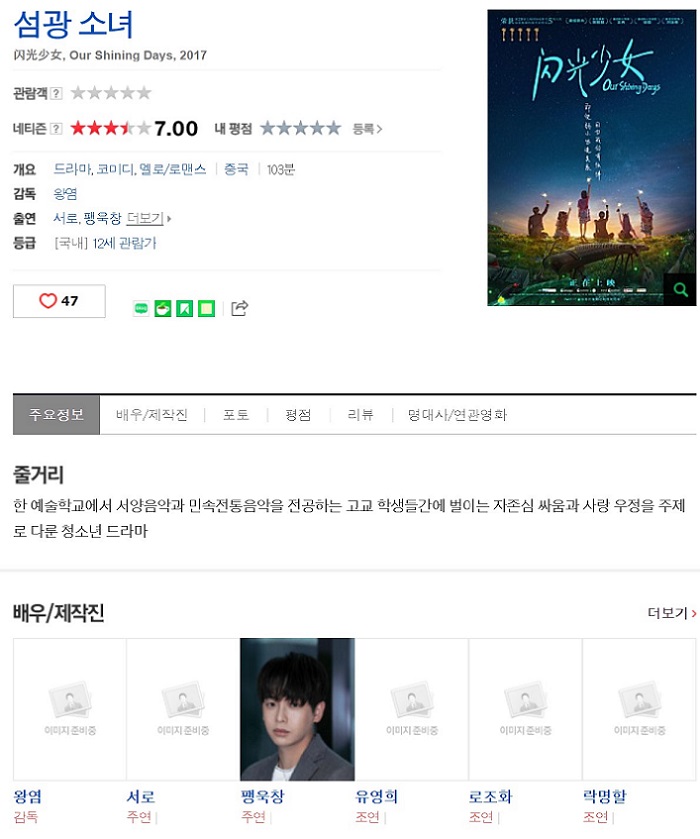700x839 pixels.
Task: Open 유영희's cast profile
Action: pyautogui.click(x=376, y=797)
